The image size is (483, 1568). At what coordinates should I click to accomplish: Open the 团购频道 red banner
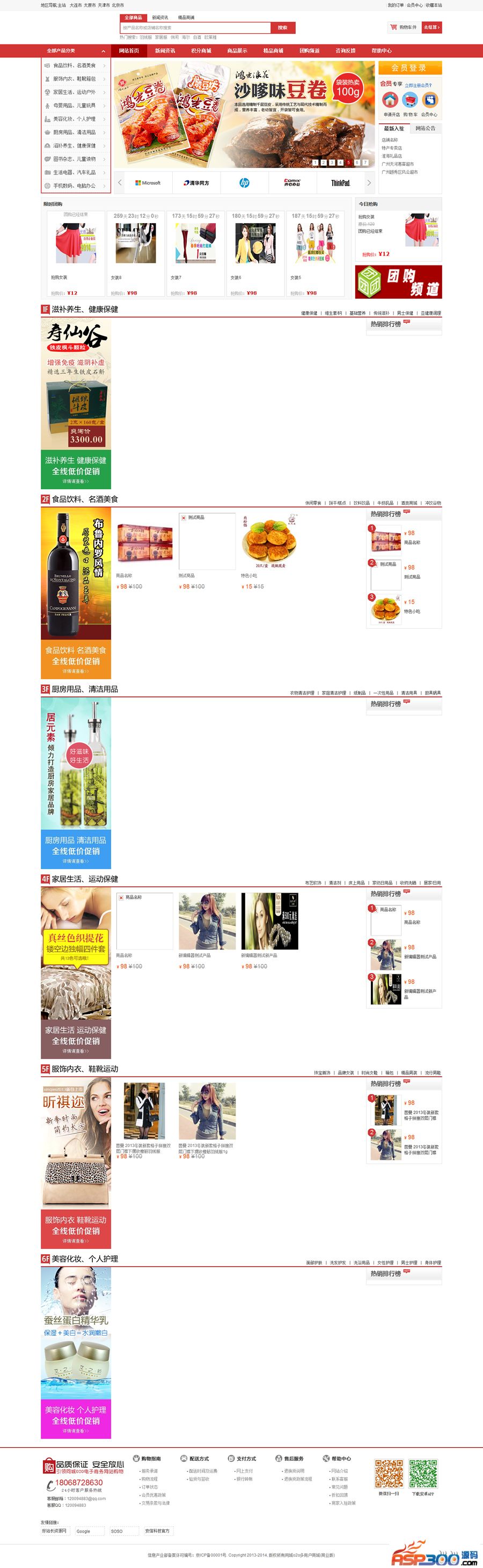(398, 281)
